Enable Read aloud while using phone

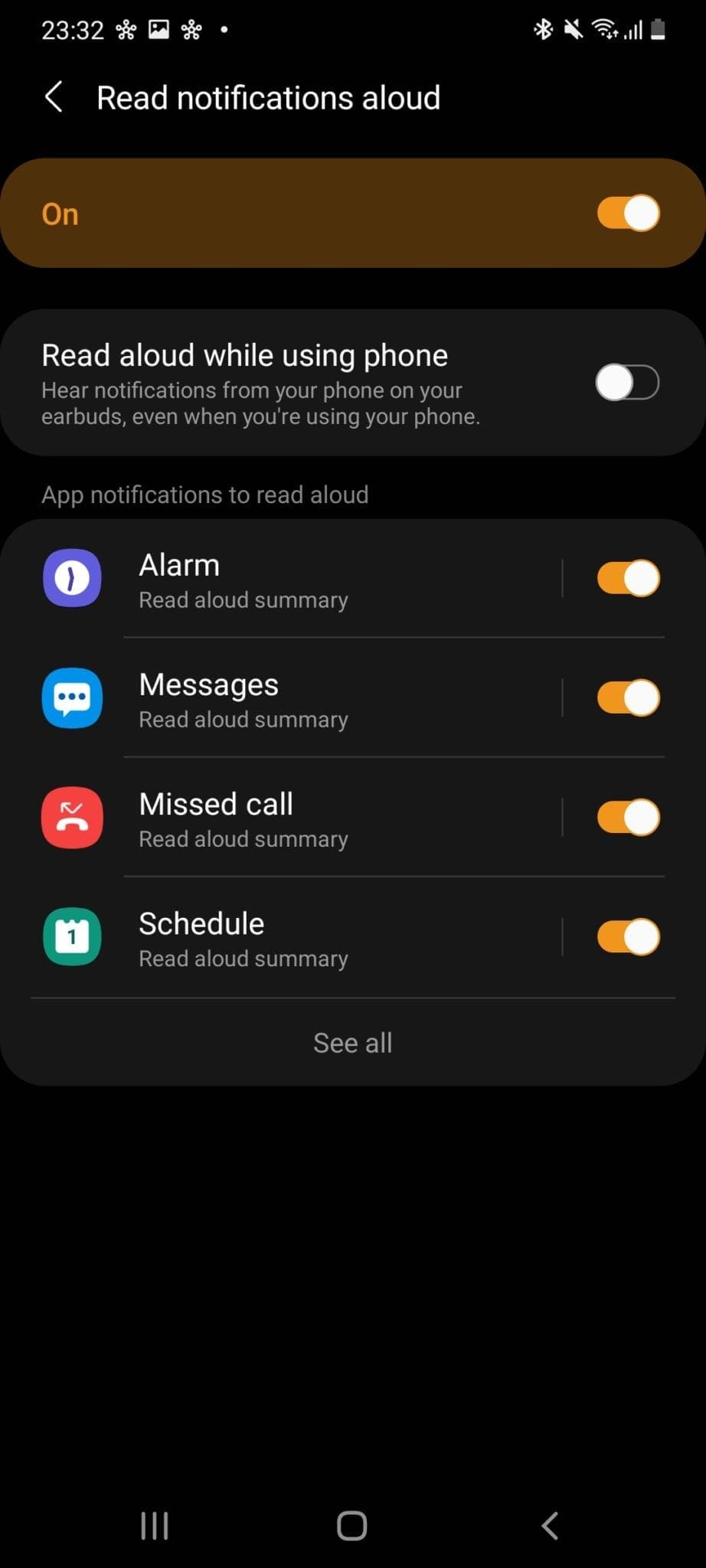[x=626, y=383]
